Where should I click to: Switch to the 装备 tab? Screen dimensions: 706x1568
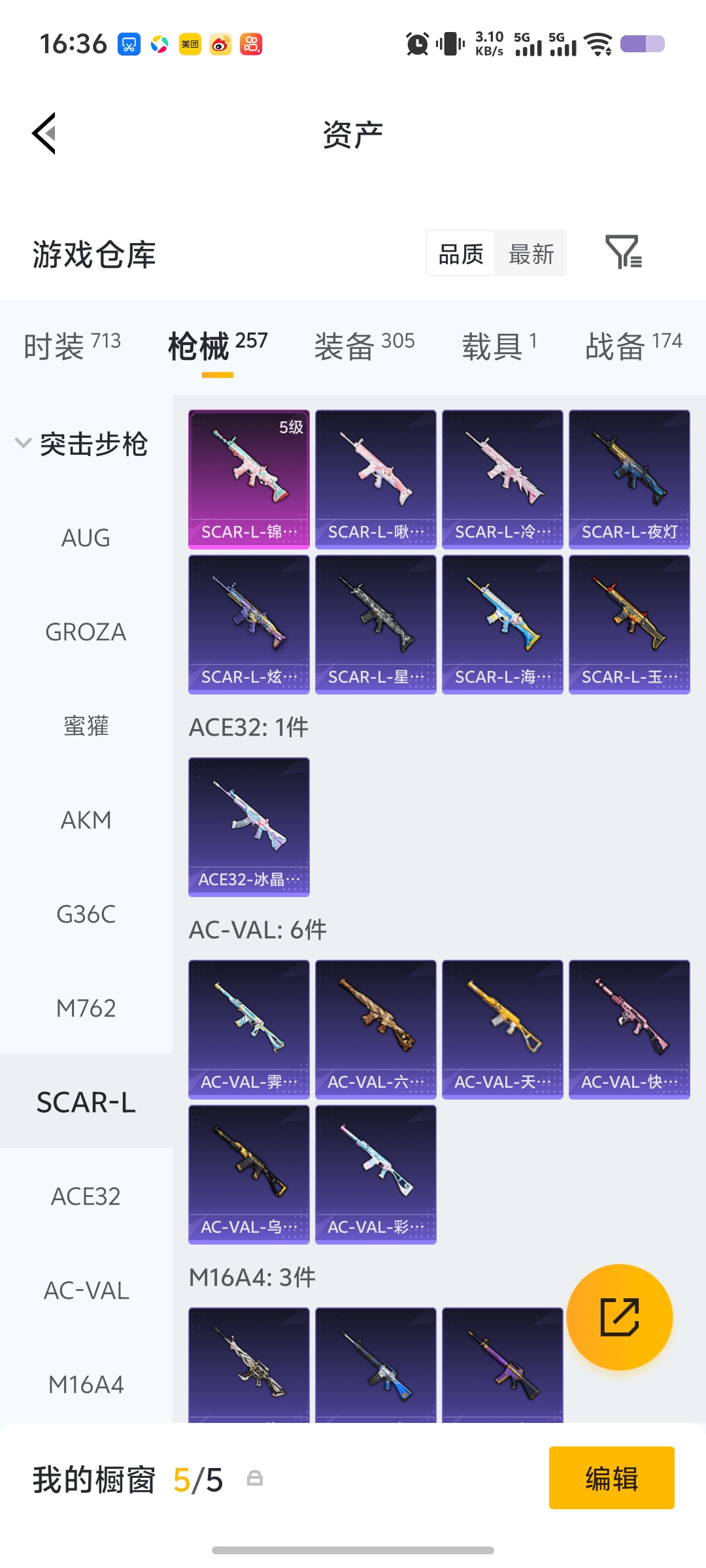(364, 345)
